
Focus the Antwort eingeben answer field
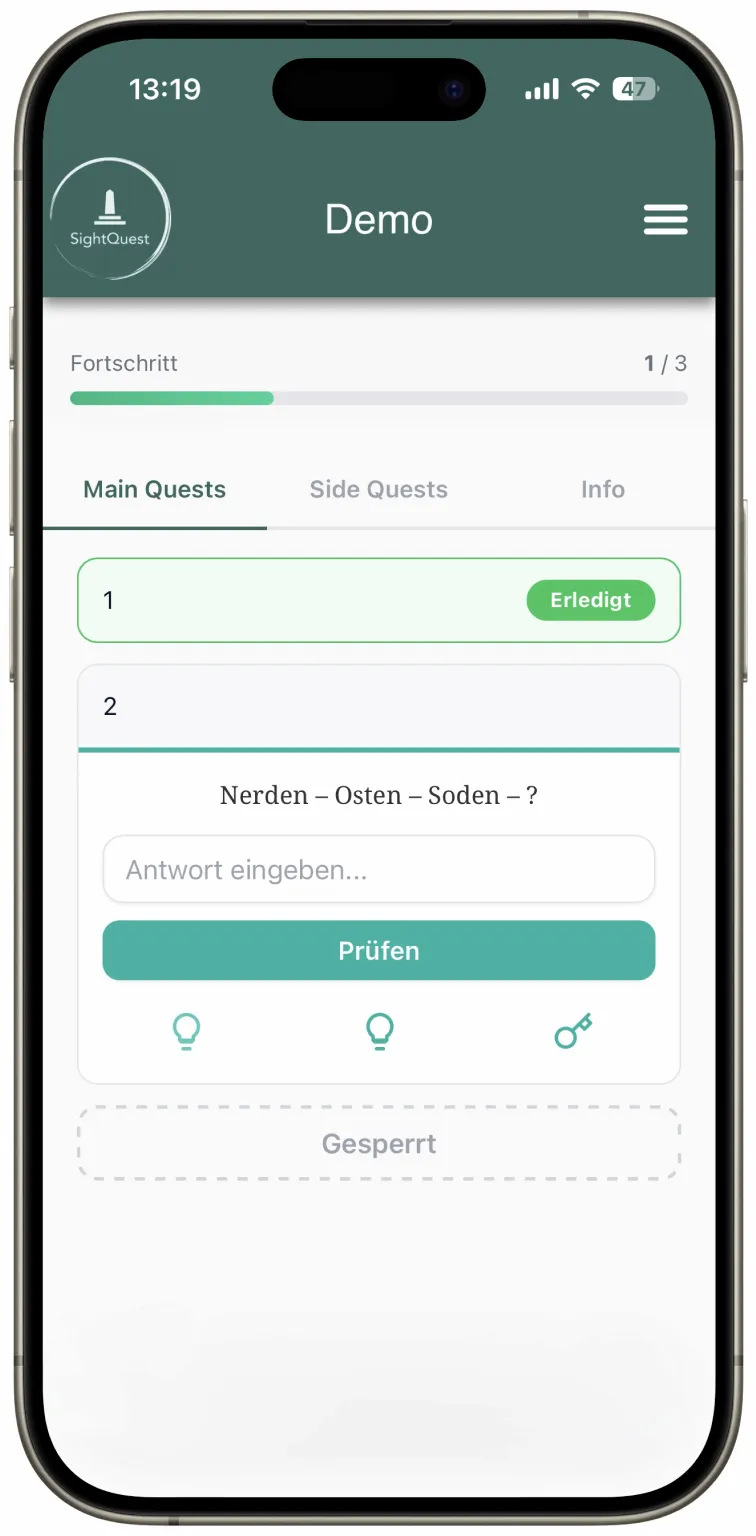tap(378, 869)
